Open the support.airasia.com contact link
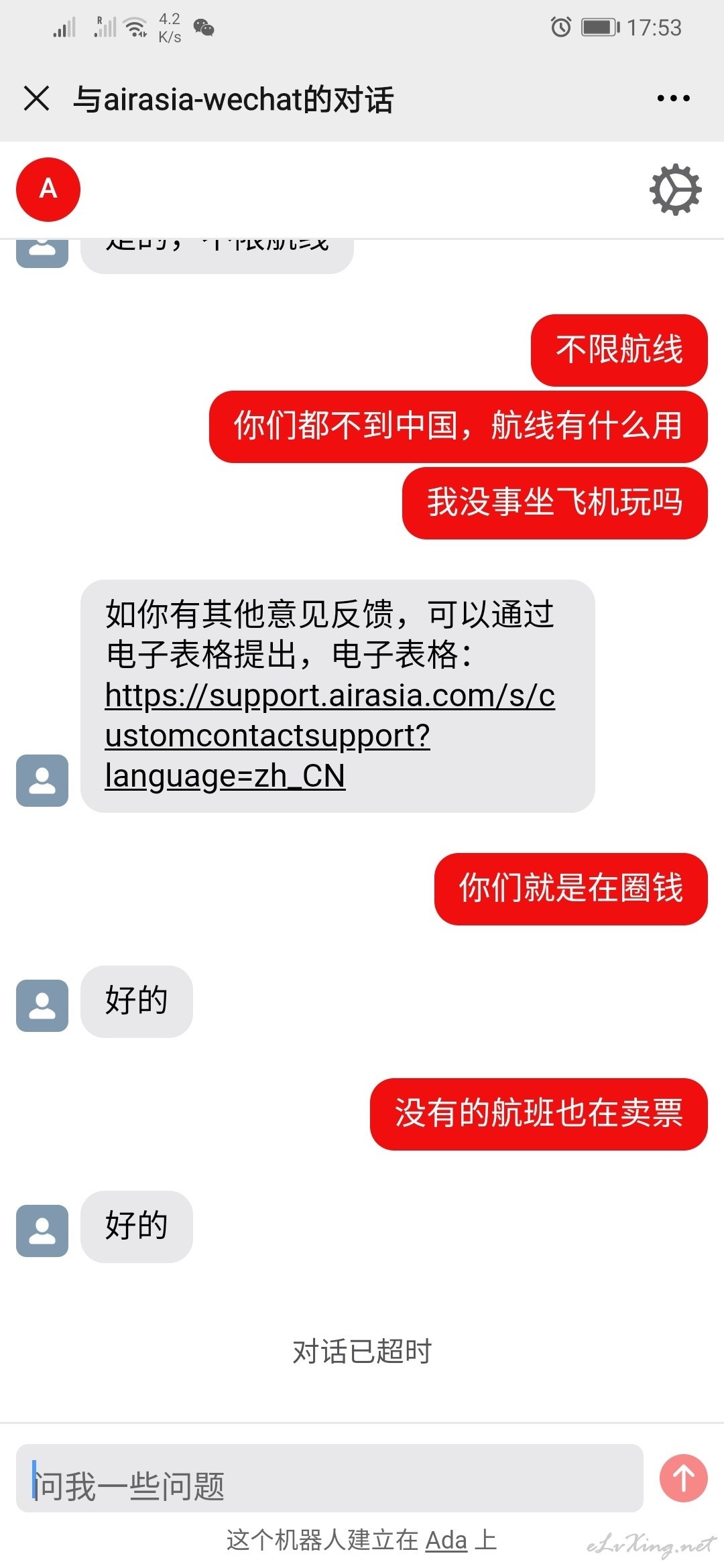The width and height of the screenshot is (724, 1568). [330, 736]
